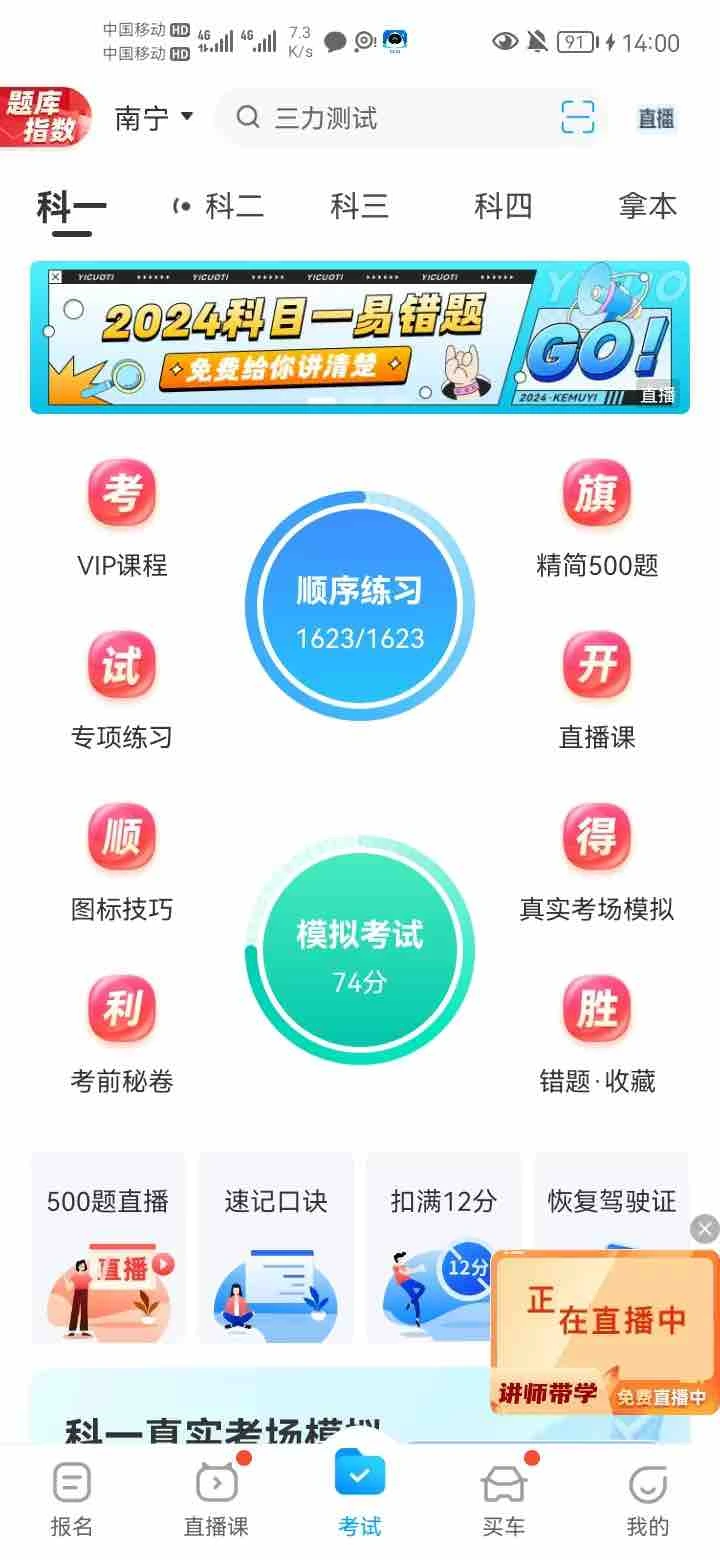720x1560 pixels.
Task: Open the scan icon in search bar
Action: pos(578,118)
